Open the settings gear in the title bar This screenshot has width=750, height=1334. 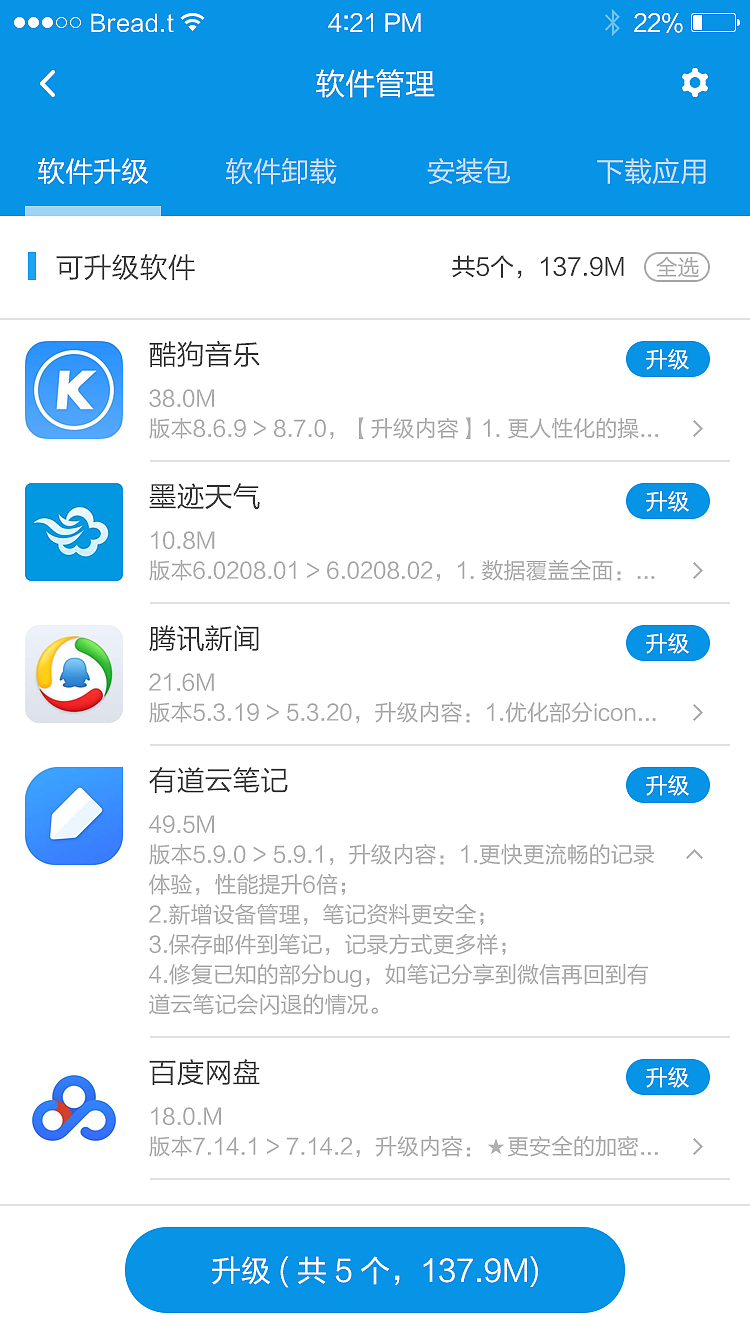coord(694,83)
